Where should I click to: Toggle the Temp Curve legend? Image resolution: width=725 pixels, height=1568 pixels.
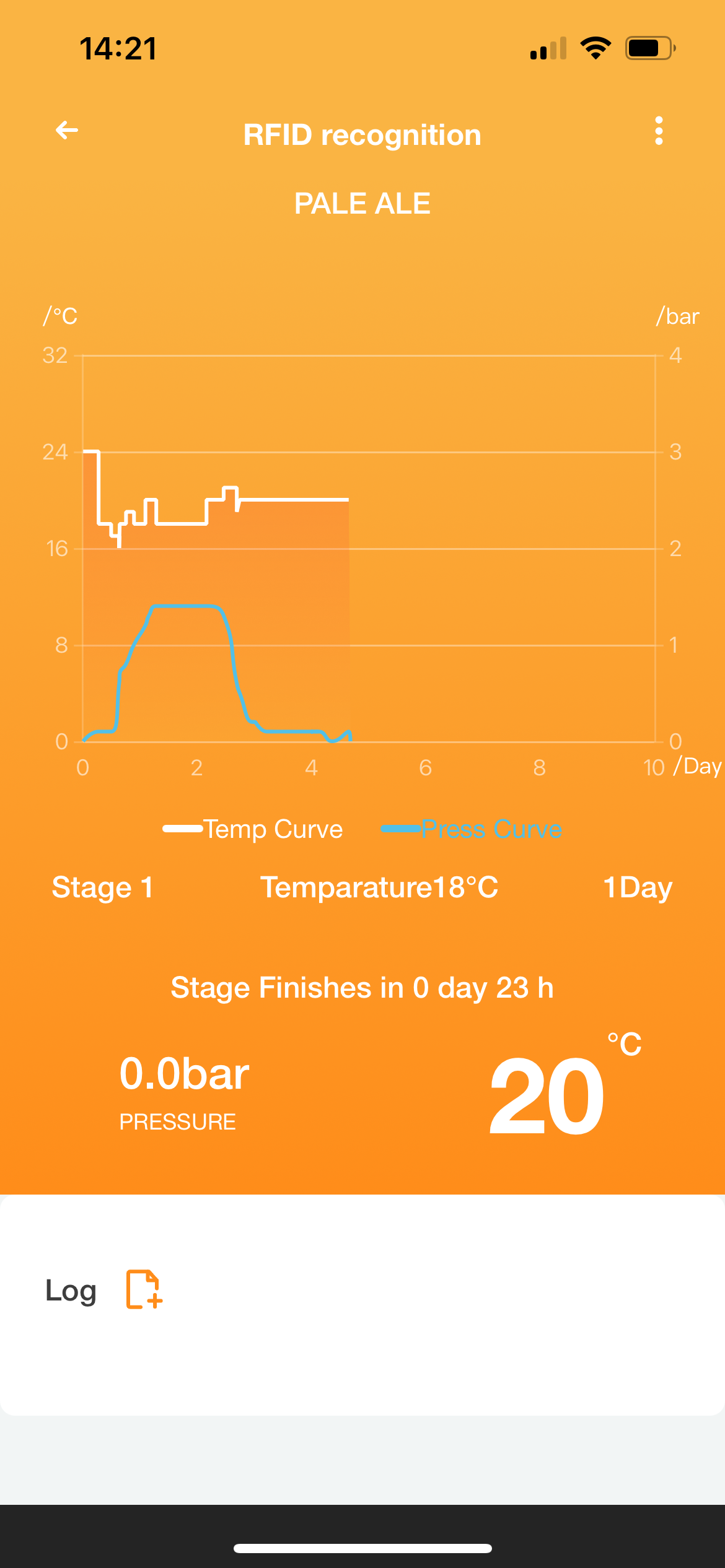[253, 829]
